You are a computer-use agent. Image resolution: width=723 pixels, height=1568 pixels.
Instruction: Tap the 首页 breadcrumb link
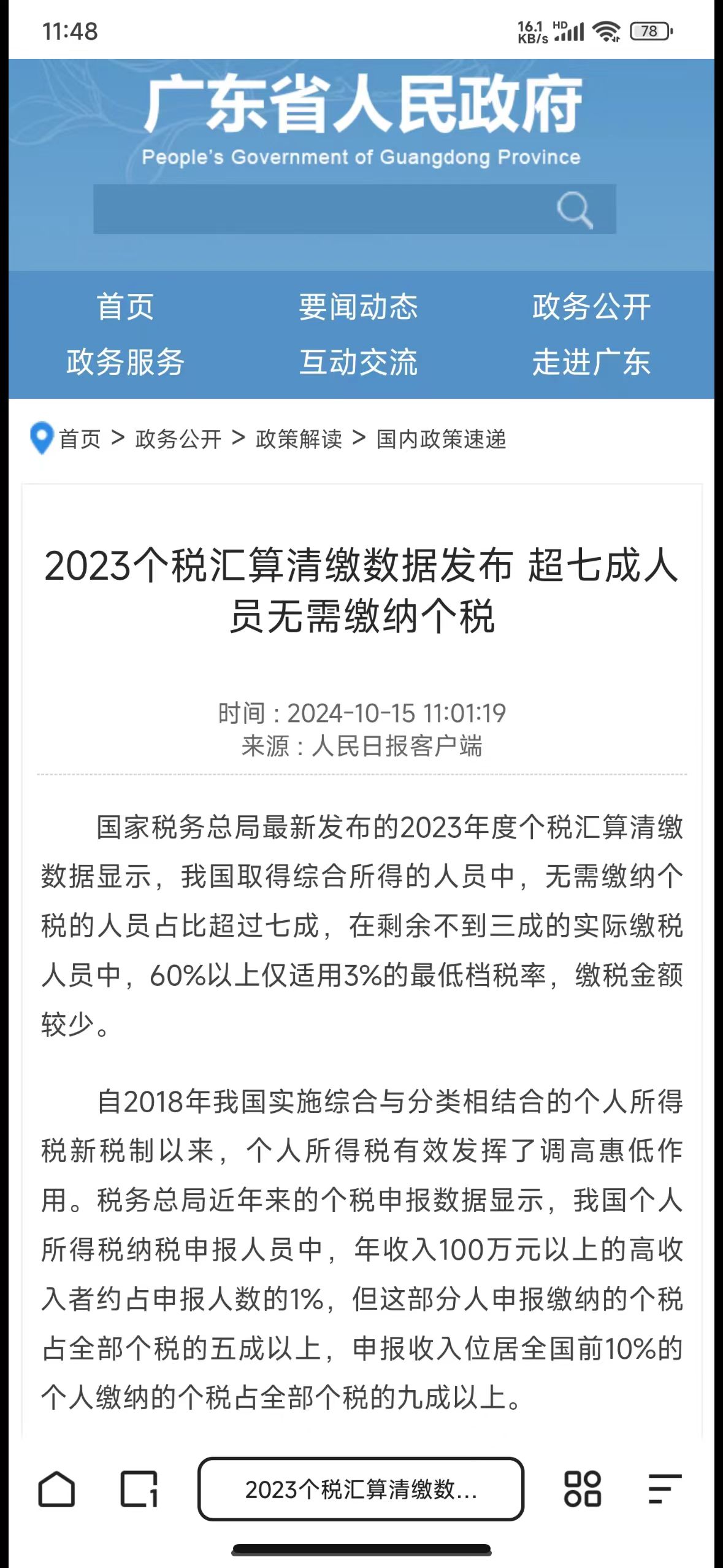(80, 439)
